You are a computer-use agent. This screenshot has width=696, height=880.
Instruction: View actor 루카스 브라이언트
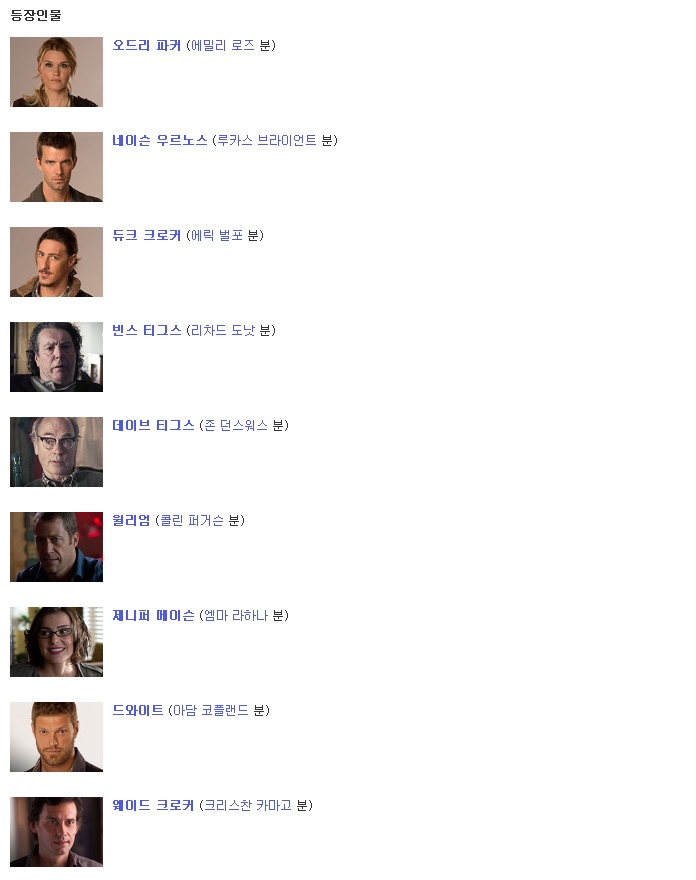pos(267,140)
